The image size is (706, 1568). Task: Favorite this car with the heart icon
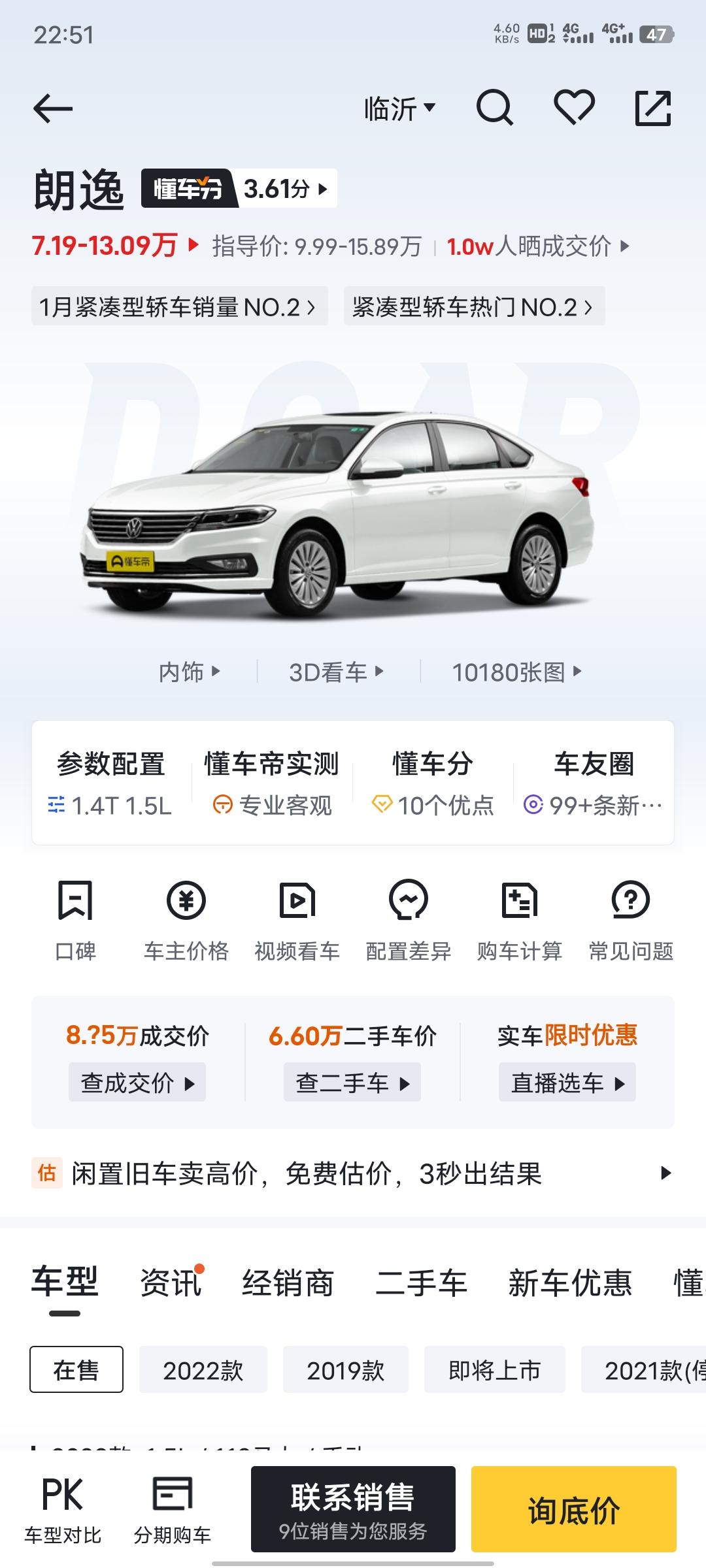coord(574,108)
